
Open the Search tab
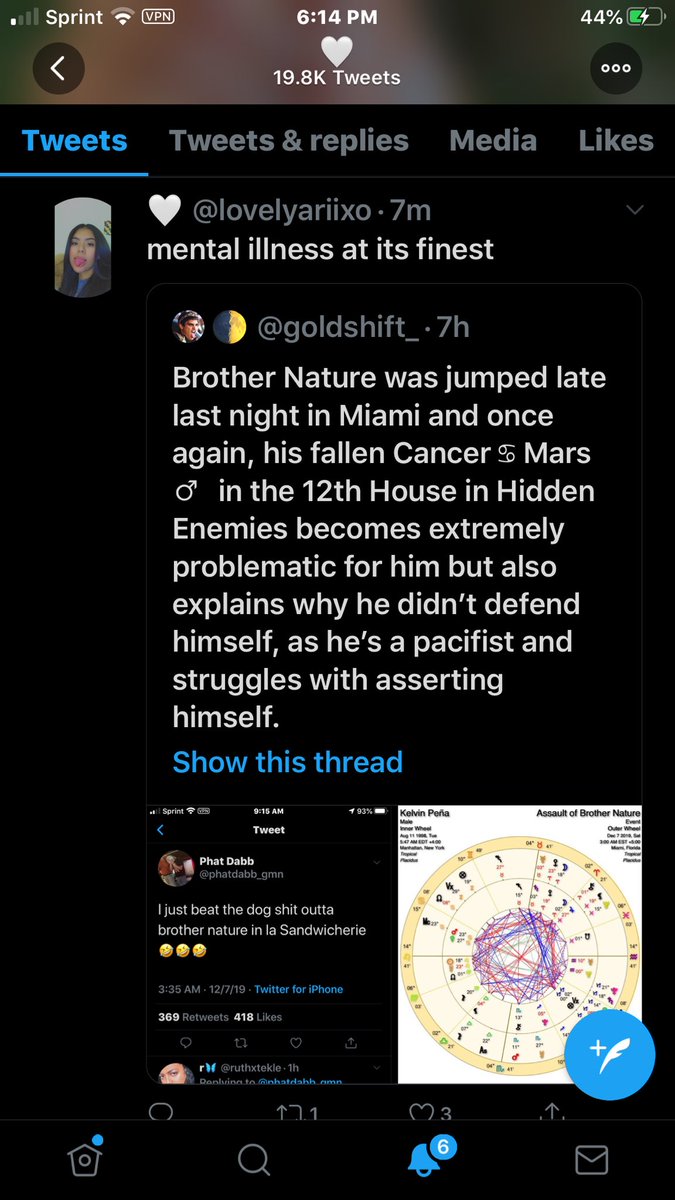(254, 1159)
